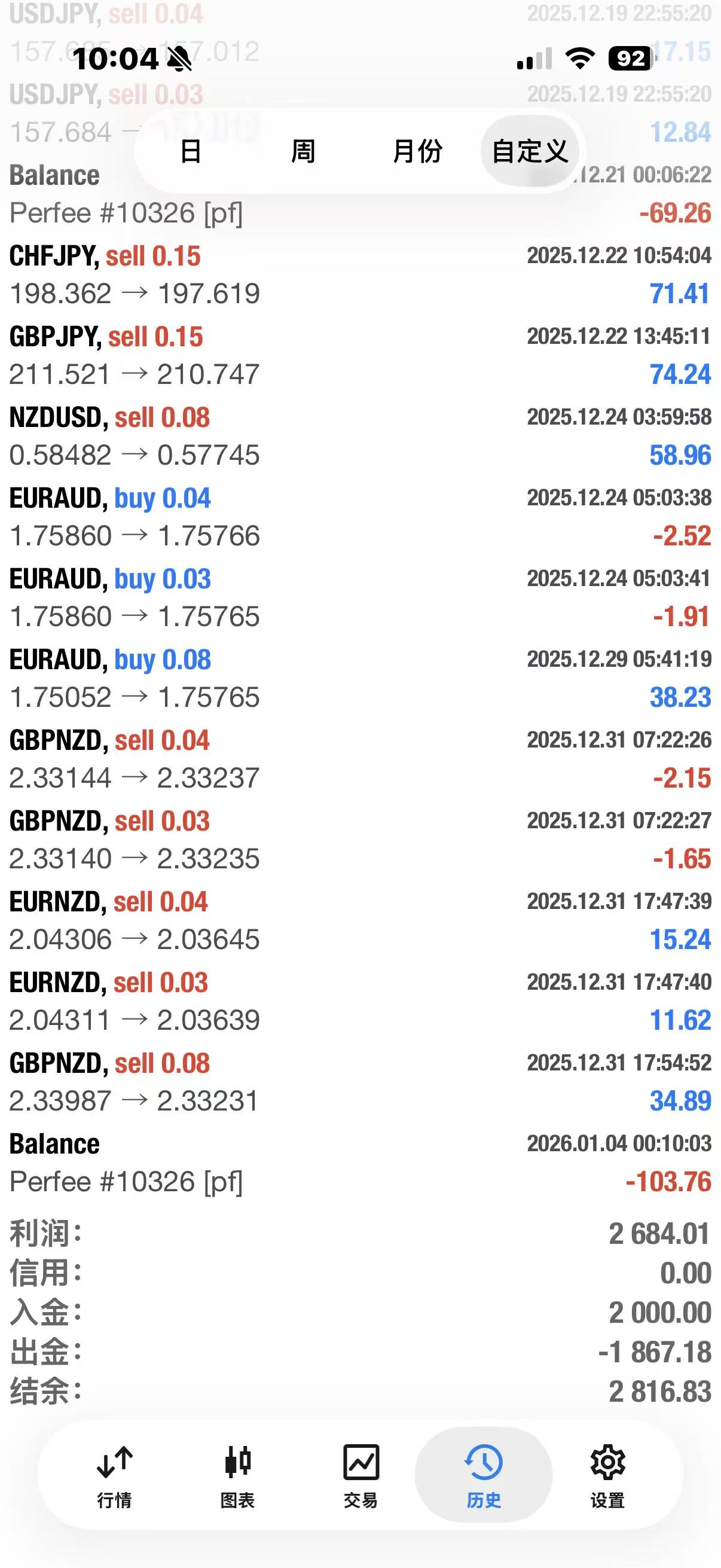Go to the 交易 trade tab

click(361, 1475)
